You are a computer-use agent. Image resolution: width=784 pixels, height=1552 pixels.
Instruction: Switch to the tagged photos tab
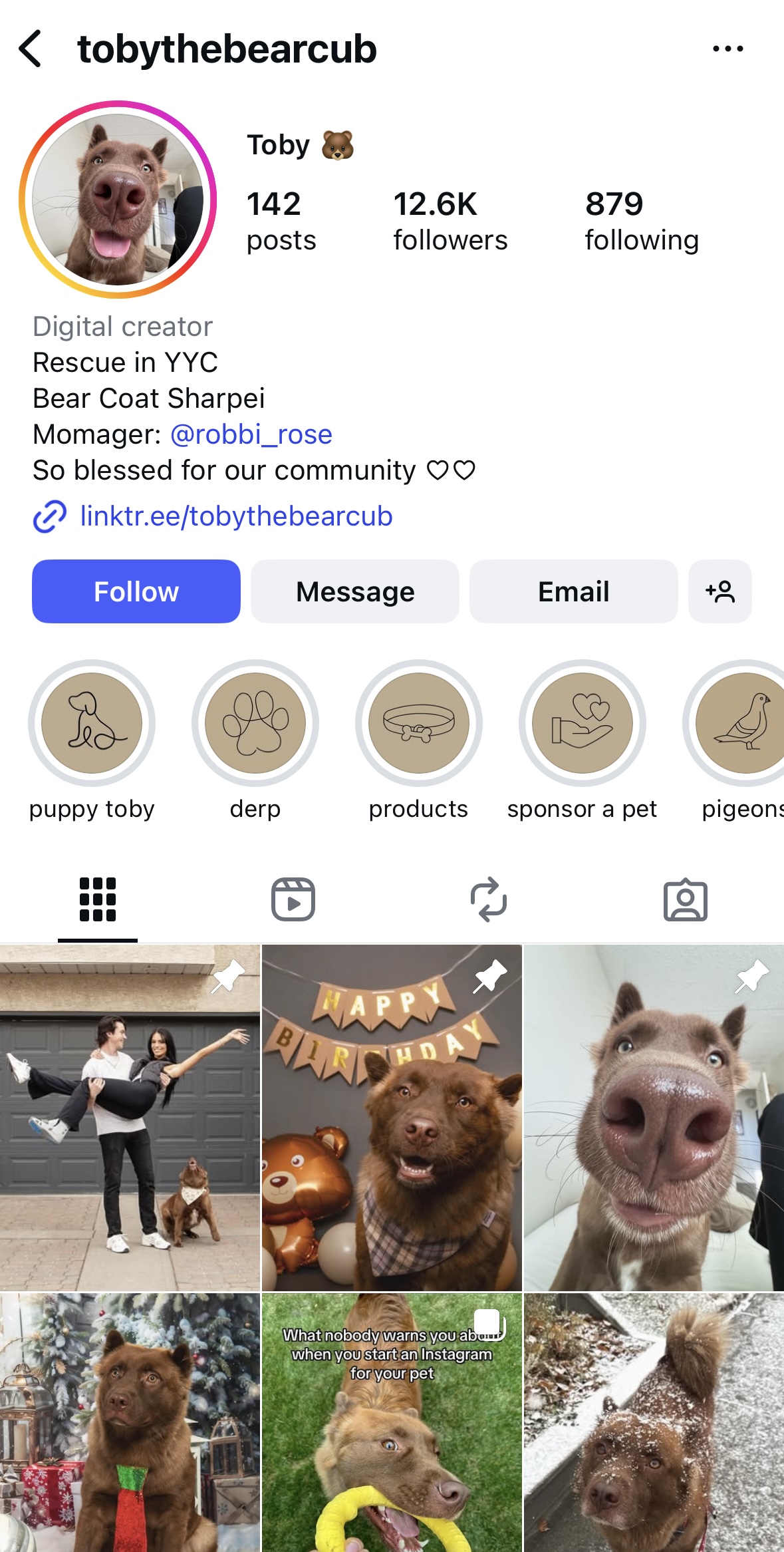coord(685,899)
